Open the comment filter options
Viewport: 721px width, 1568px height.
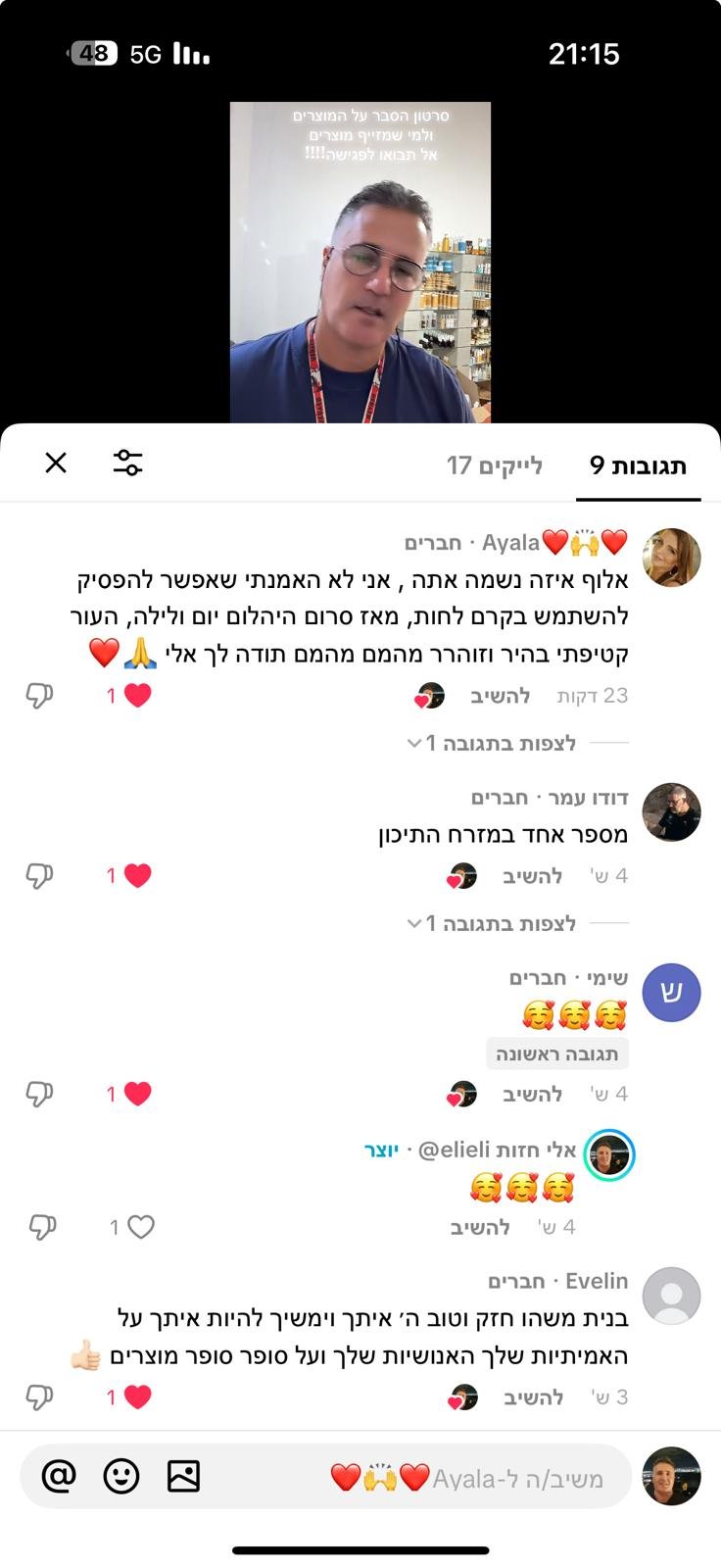click(127, 463)
